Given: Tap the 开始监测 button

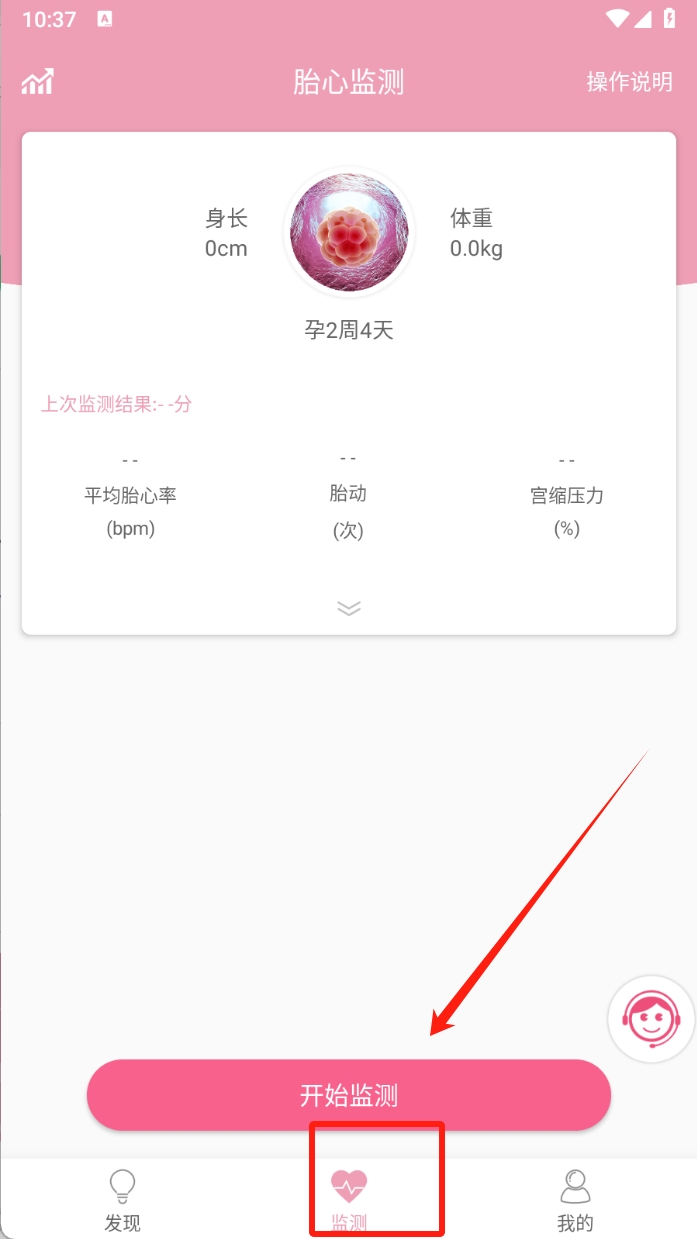Looking at the screenshot, I should tap(348, 1095).
